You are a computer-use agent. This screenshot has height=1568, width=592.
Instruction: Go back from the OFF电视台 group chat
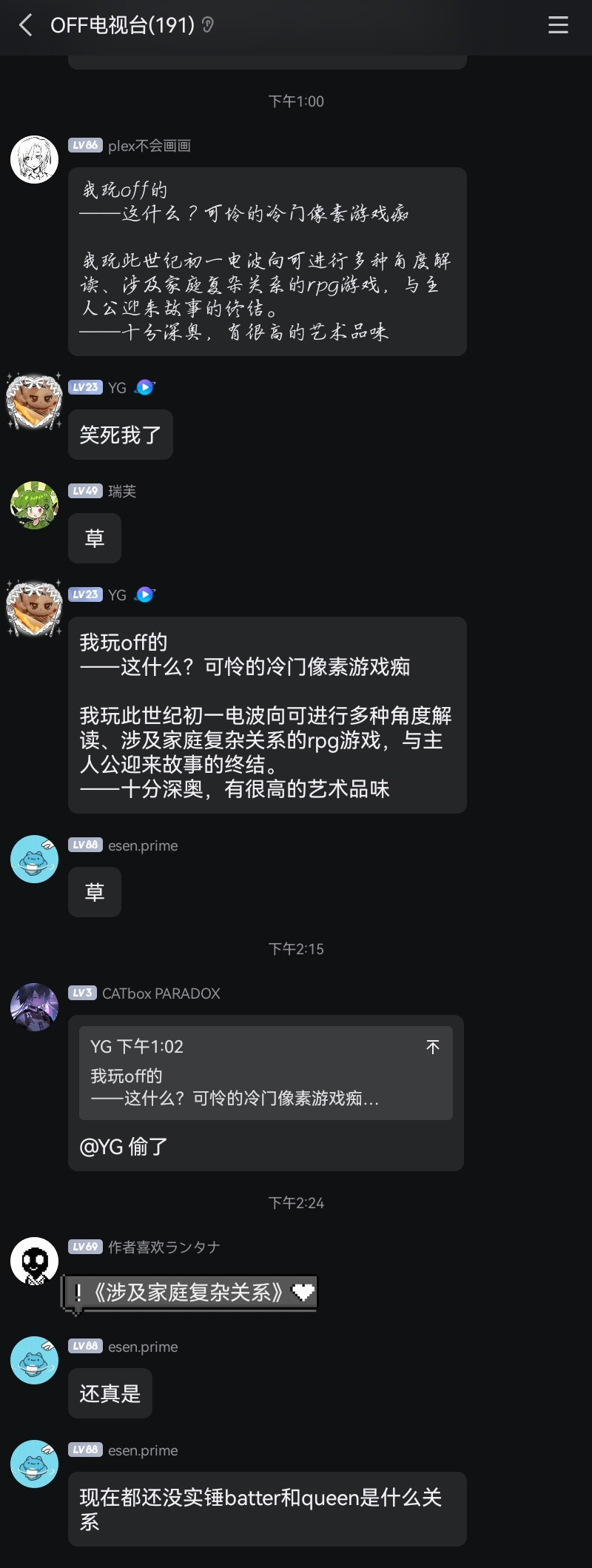coord(26,25)
